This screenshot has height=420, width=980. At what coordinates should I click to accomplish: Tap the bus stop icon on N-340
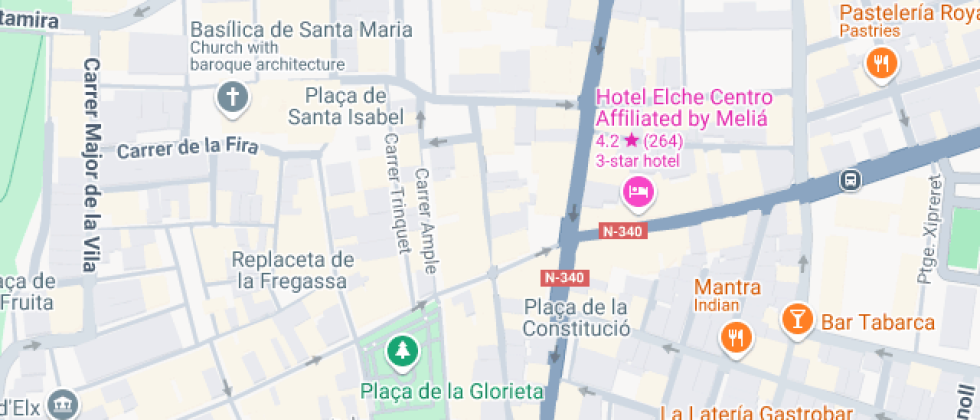tap(851, 180)
